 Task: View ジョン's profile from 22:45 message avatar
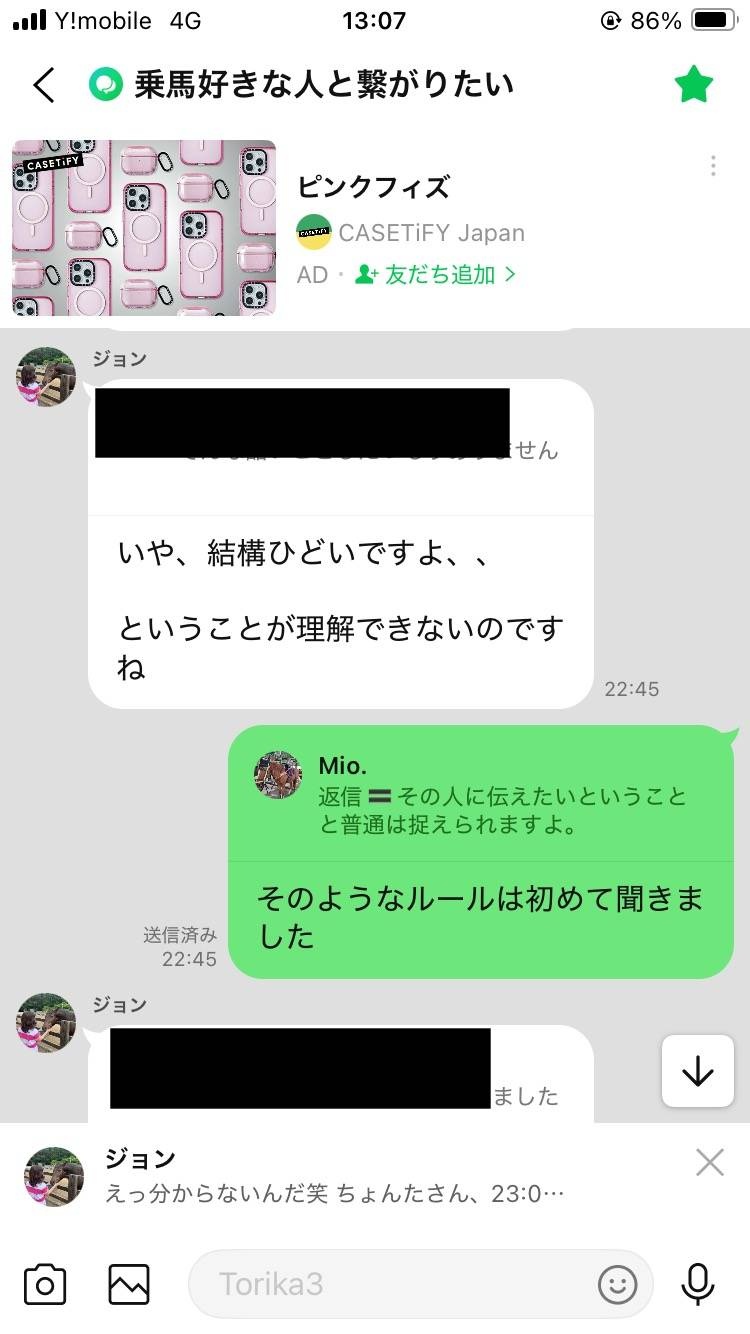coord(46,376)
